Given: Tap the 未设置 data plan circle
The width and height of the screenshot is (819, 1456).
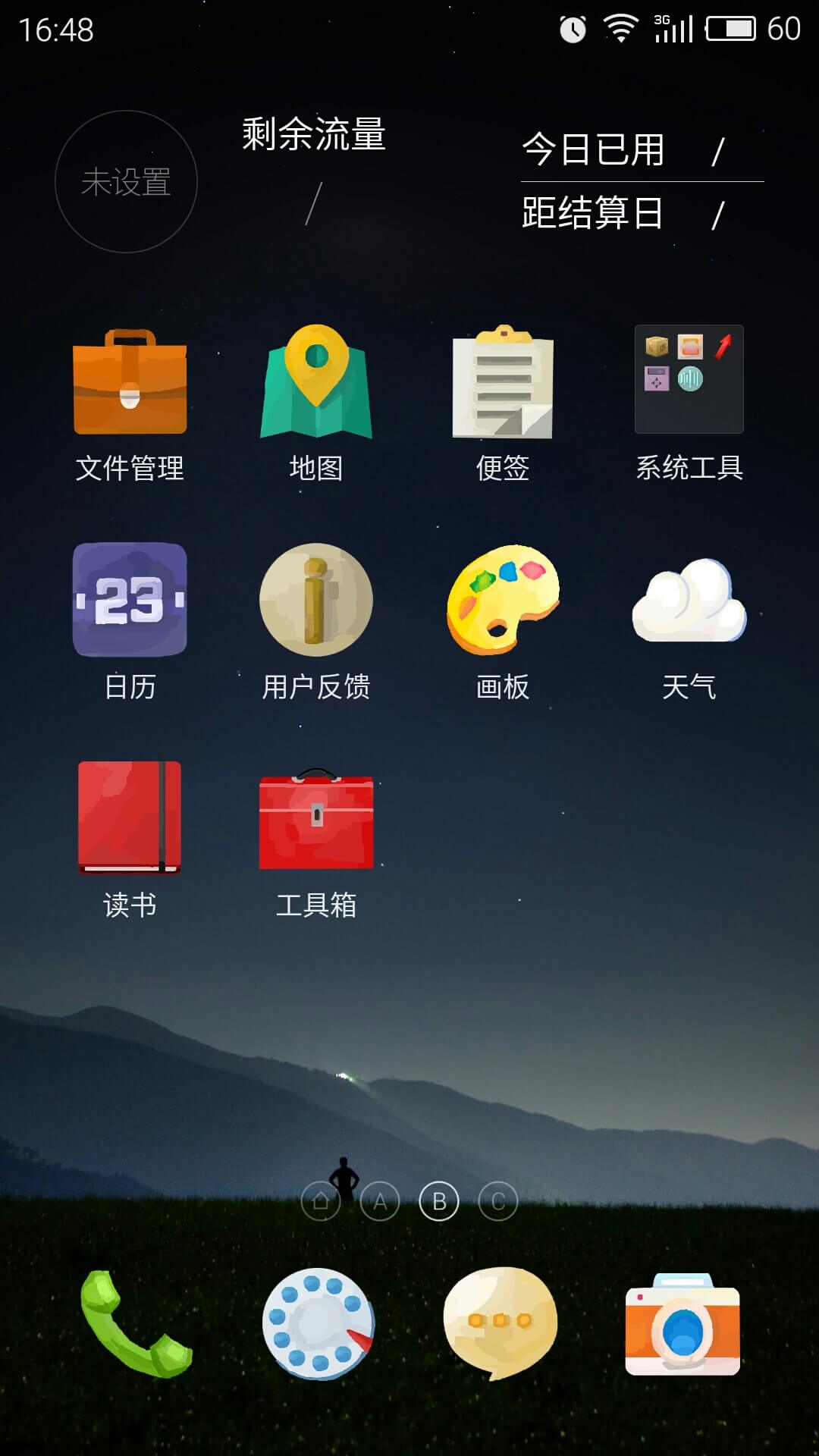Looking at the screenshot, I should [126, 182].
